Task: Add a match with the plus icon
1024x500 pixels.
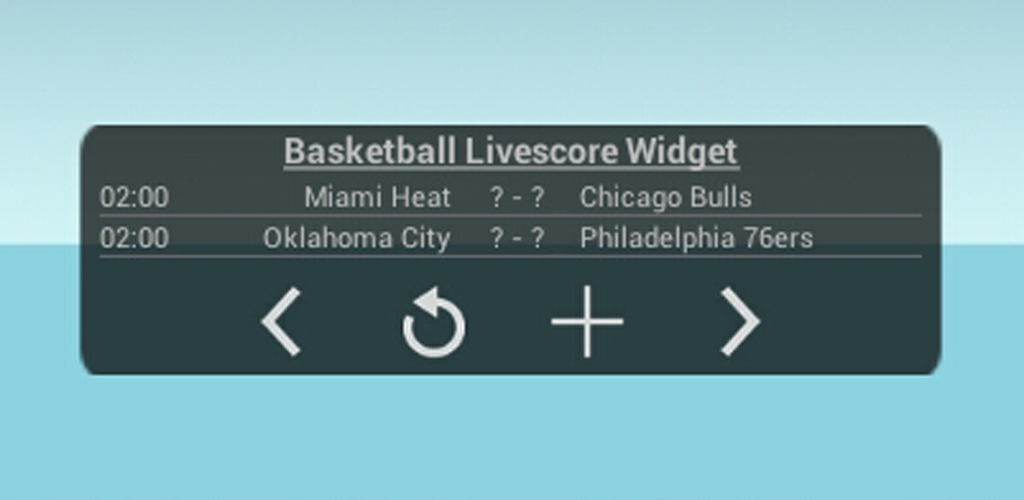Action: coord(587,322)
